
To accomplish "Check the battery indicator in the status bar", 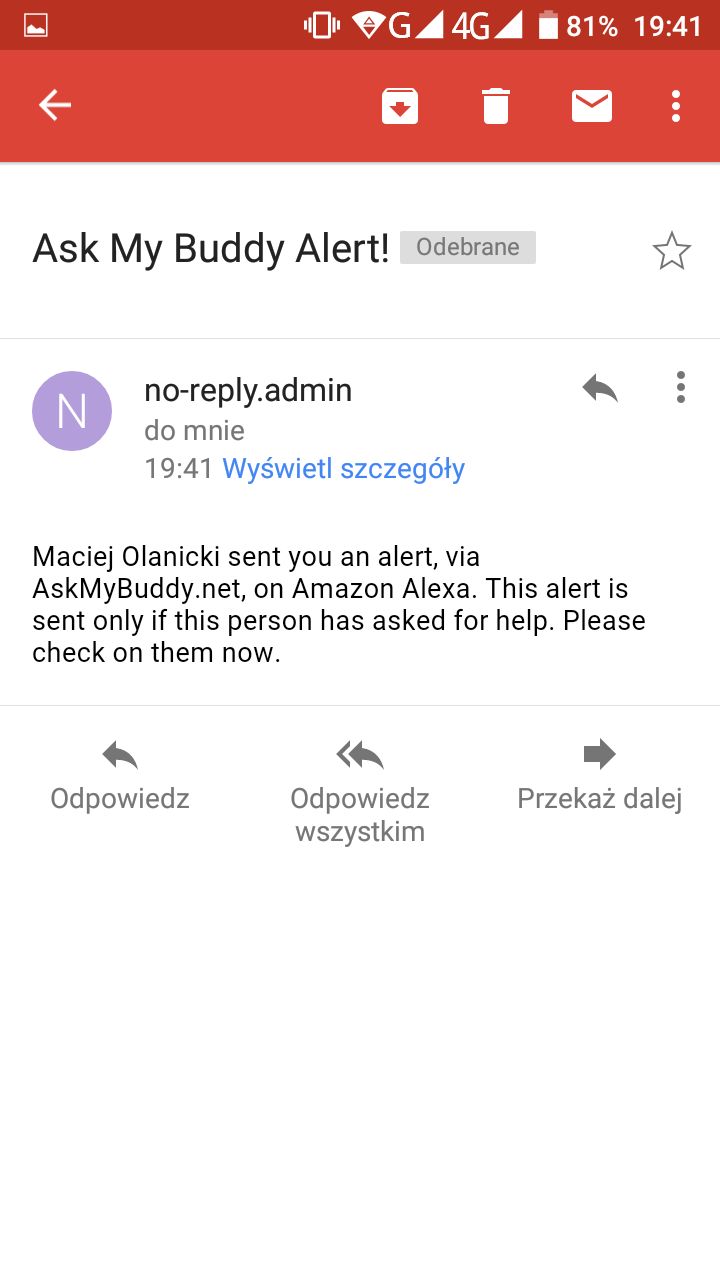I will pos(548,27).
